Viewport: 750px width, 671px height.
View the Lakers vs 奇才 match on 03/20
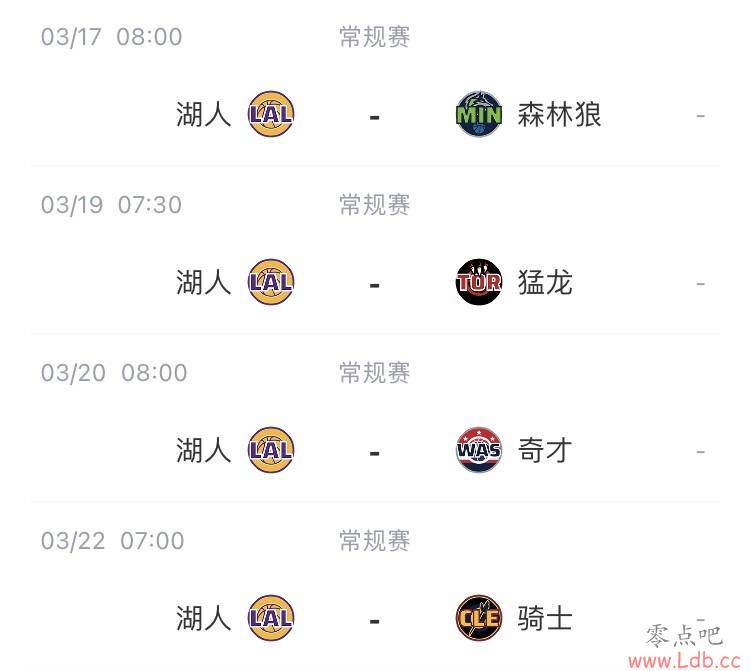point(374,450)
